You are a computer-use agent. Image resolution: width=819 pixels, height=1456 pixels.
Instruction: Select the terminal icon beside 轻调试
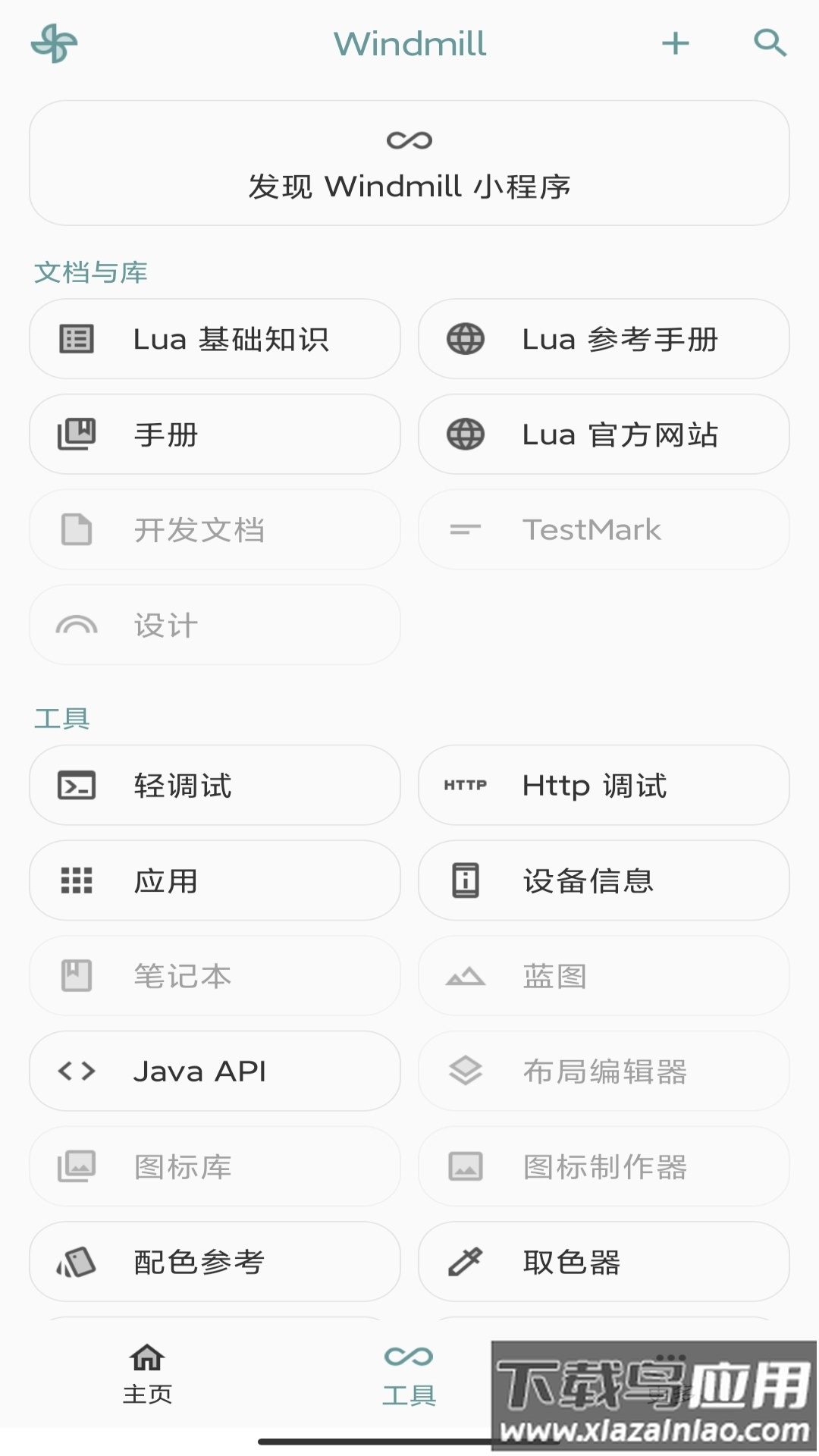[76, 785]
